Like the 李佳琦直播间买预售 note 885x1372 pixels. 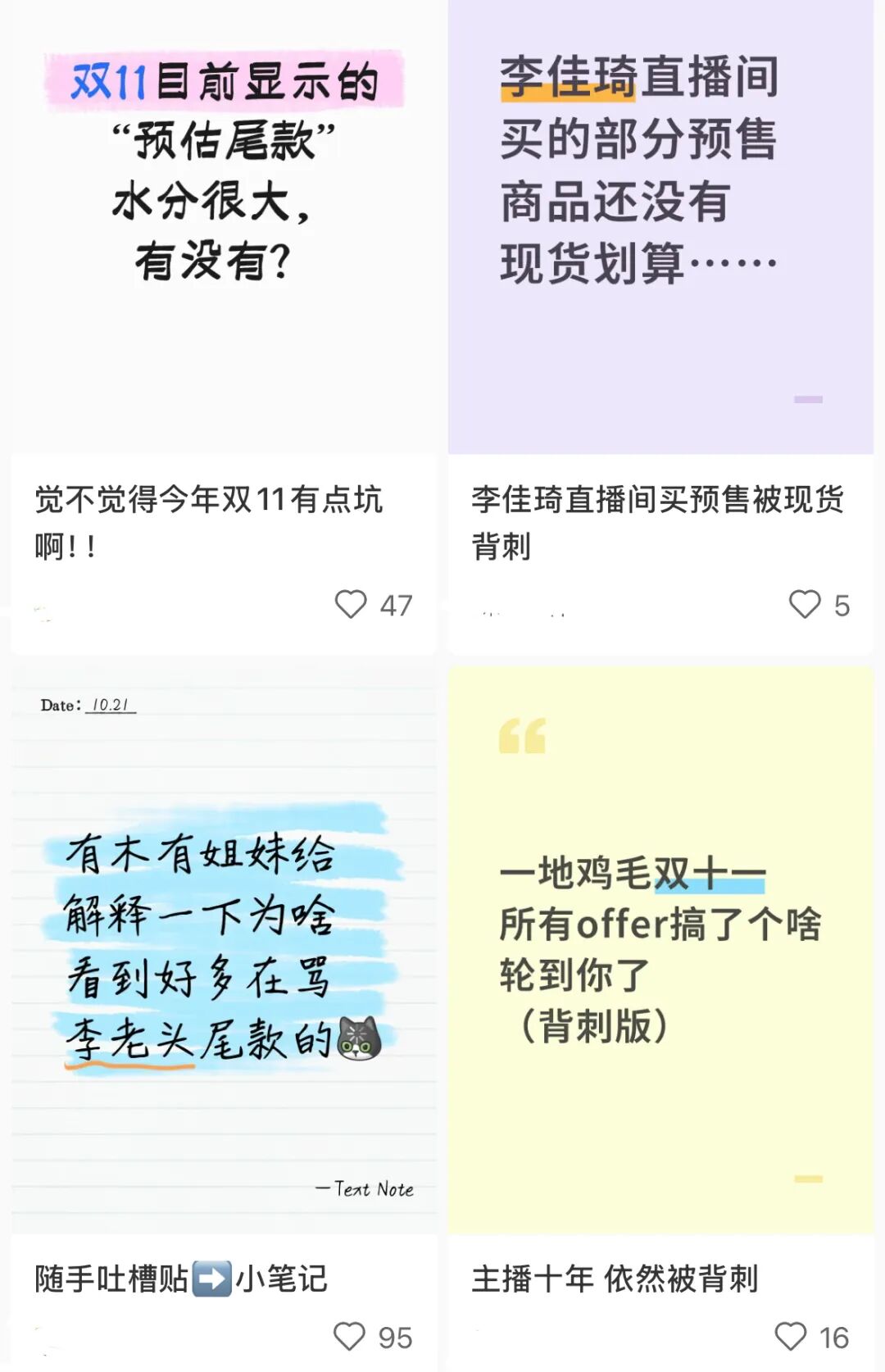tap(805, 605)
